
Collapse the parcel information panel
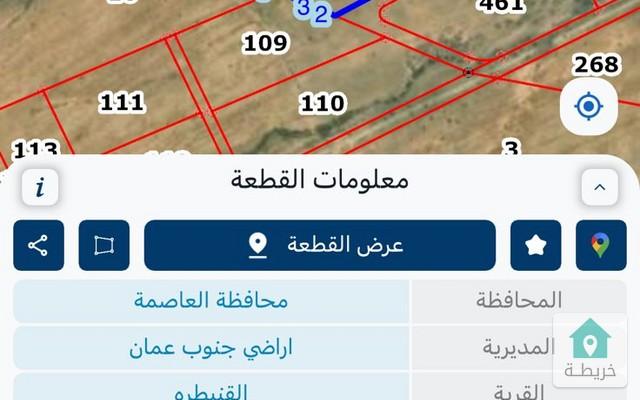pyautogui.click(x=599, y=187)
